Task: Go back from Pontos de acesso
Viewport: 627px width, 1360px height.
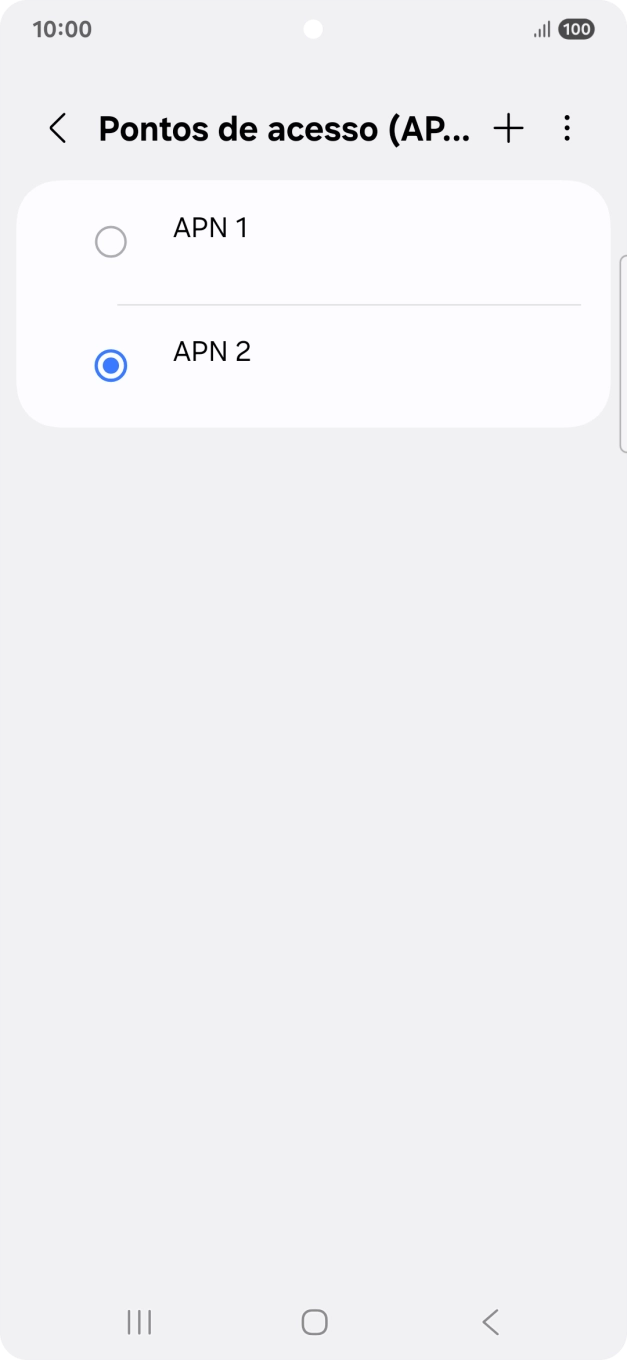Action: point(58,128)
